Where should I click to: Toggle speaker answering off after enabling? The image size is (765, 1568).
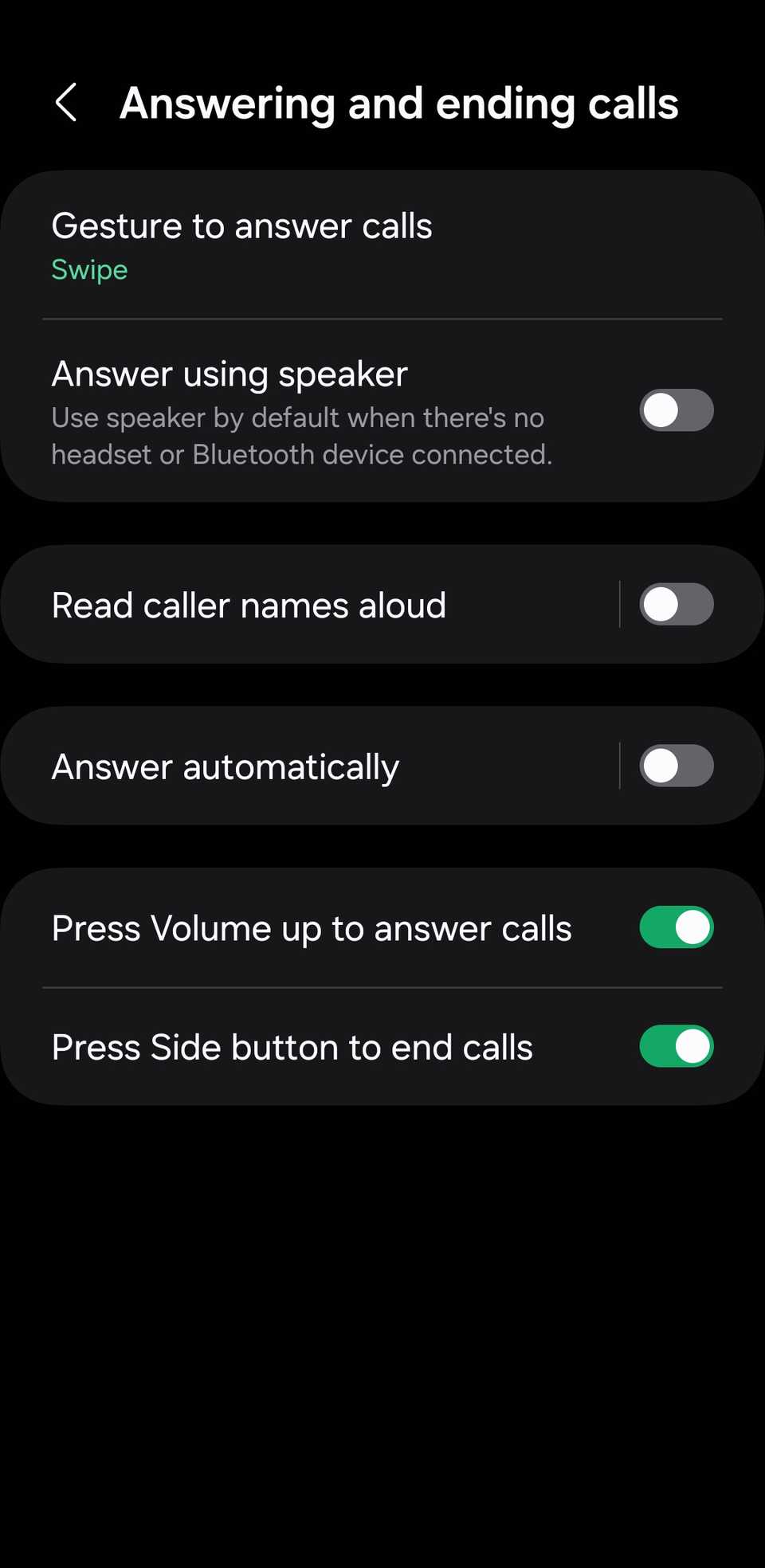click(x=676, y=410)
